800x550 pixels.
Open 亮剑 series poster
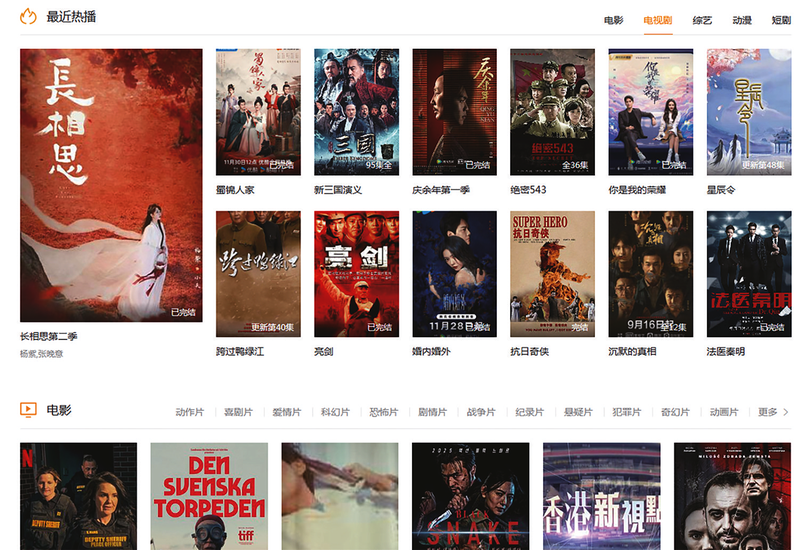pyautogui.click(x=356, y=273)
